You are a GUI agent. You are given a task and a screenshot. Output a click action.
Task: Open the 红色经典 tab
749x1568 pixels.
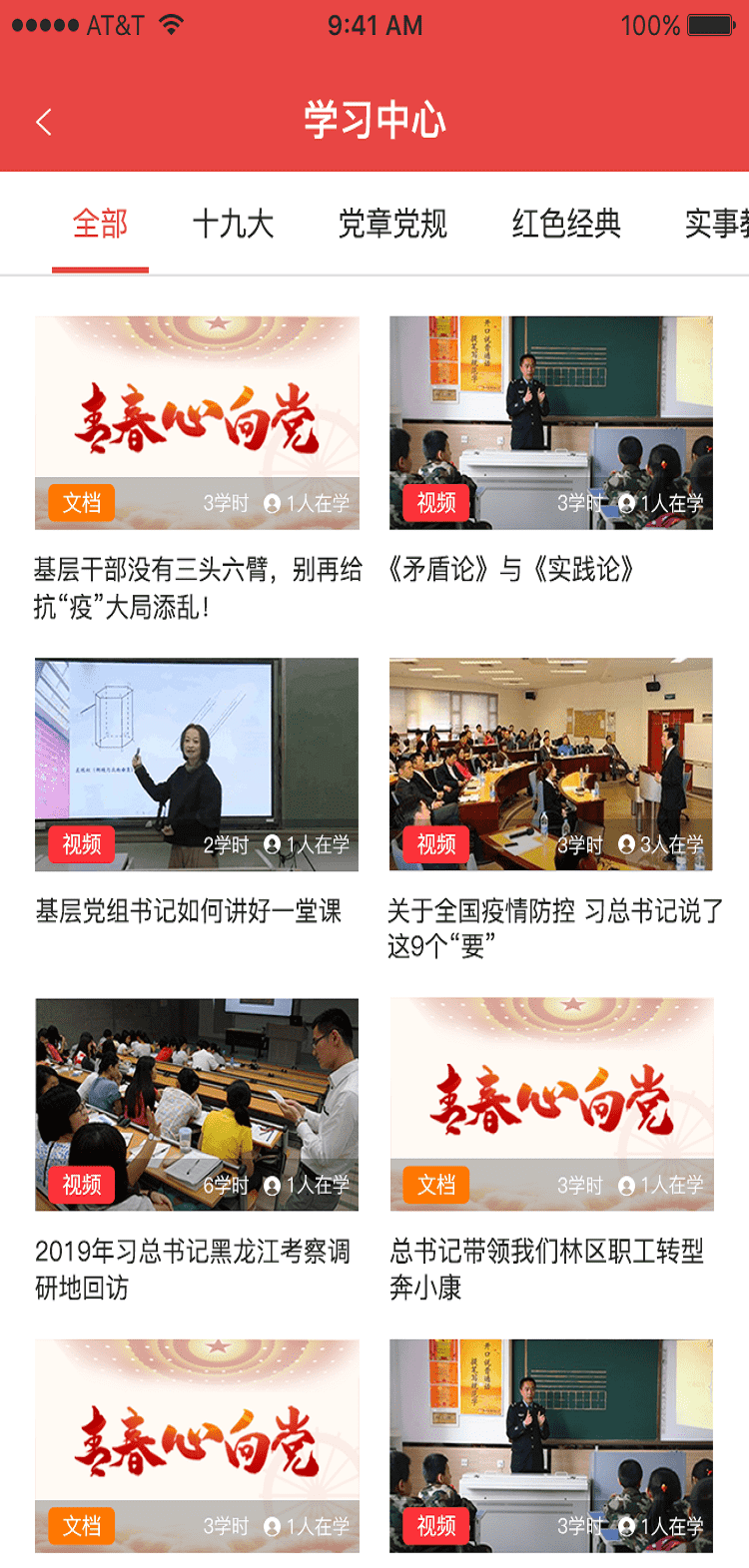(566, 224)
